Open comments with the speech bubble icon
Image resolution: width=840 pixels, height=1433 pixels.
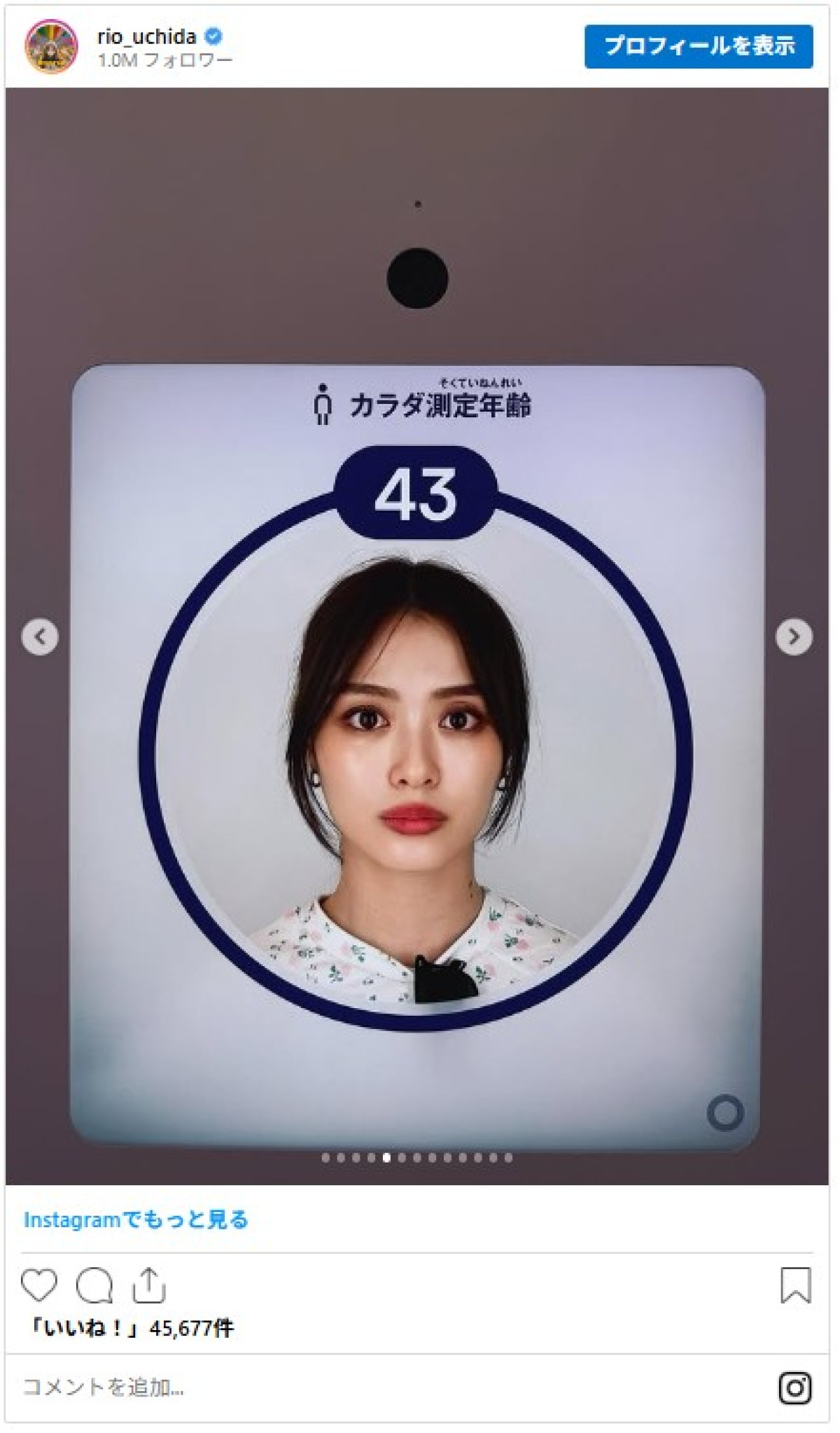(x=94, y=1285)
